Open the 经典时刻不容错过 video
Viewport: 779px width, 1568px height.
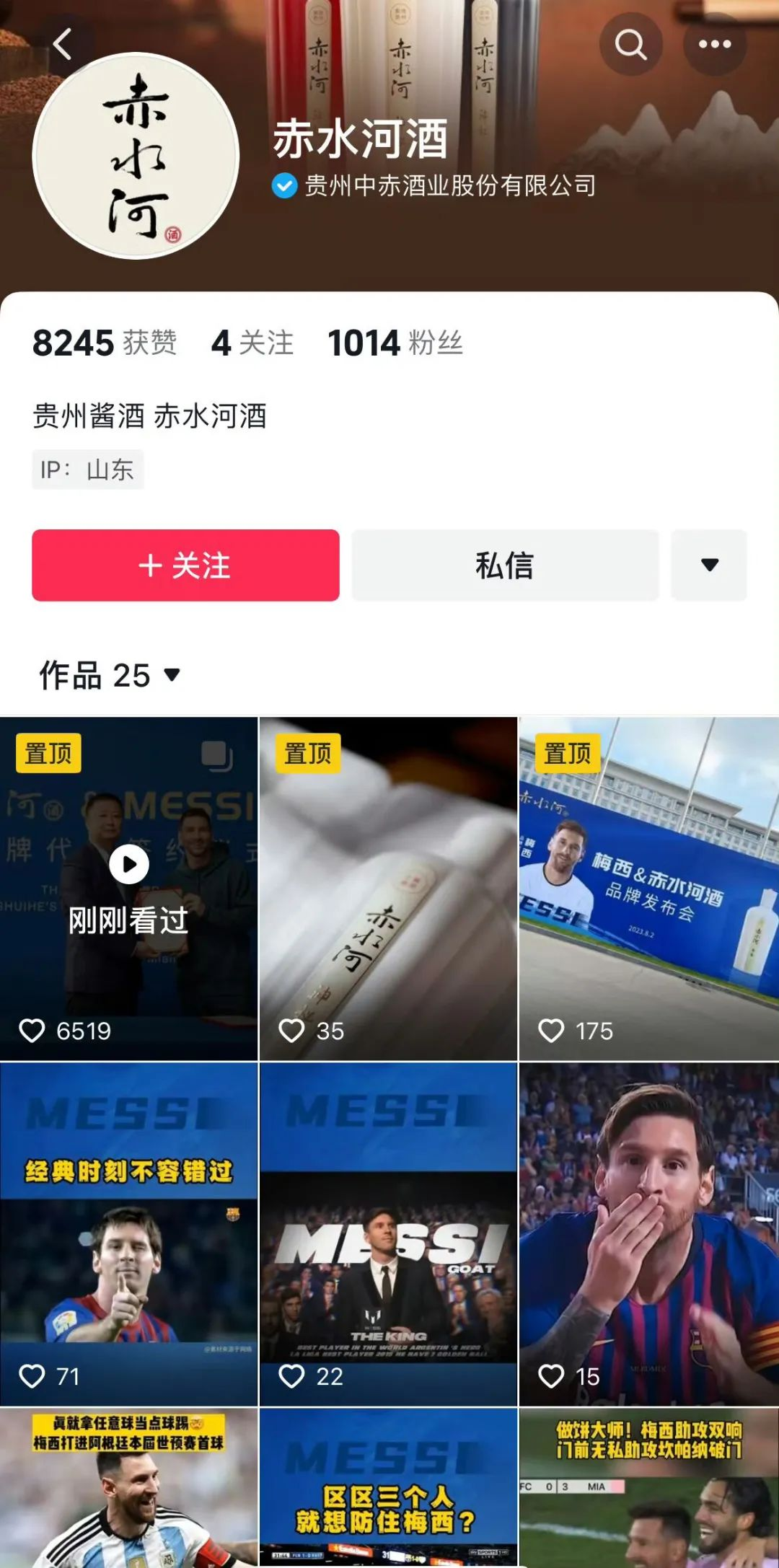[128, 1233]
